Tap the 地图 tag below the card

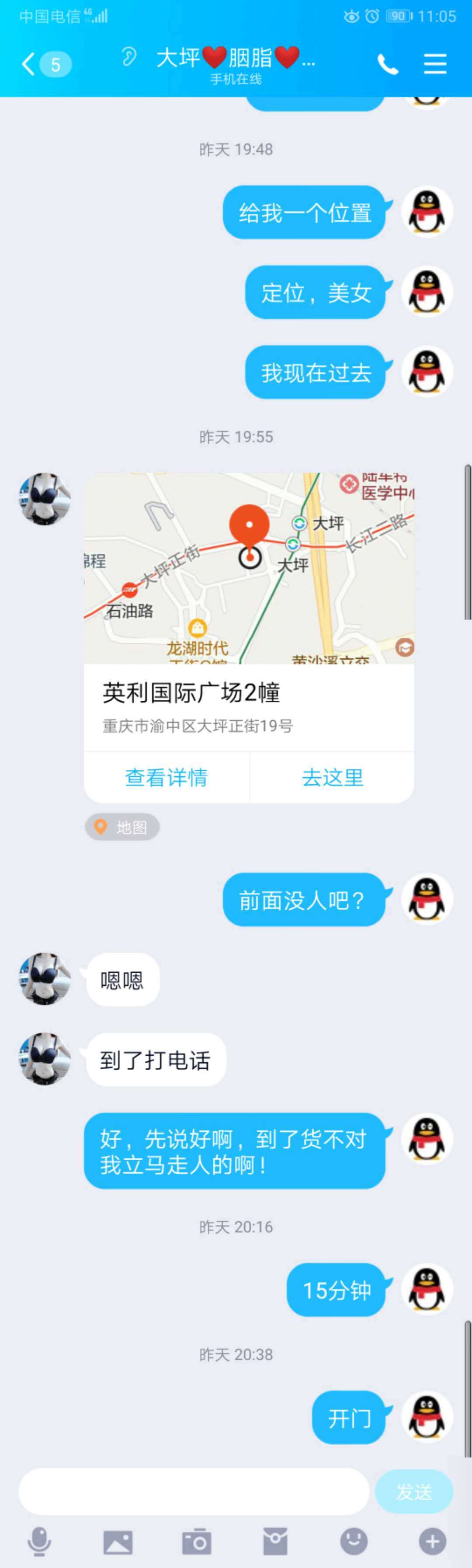tap(122, 827)
